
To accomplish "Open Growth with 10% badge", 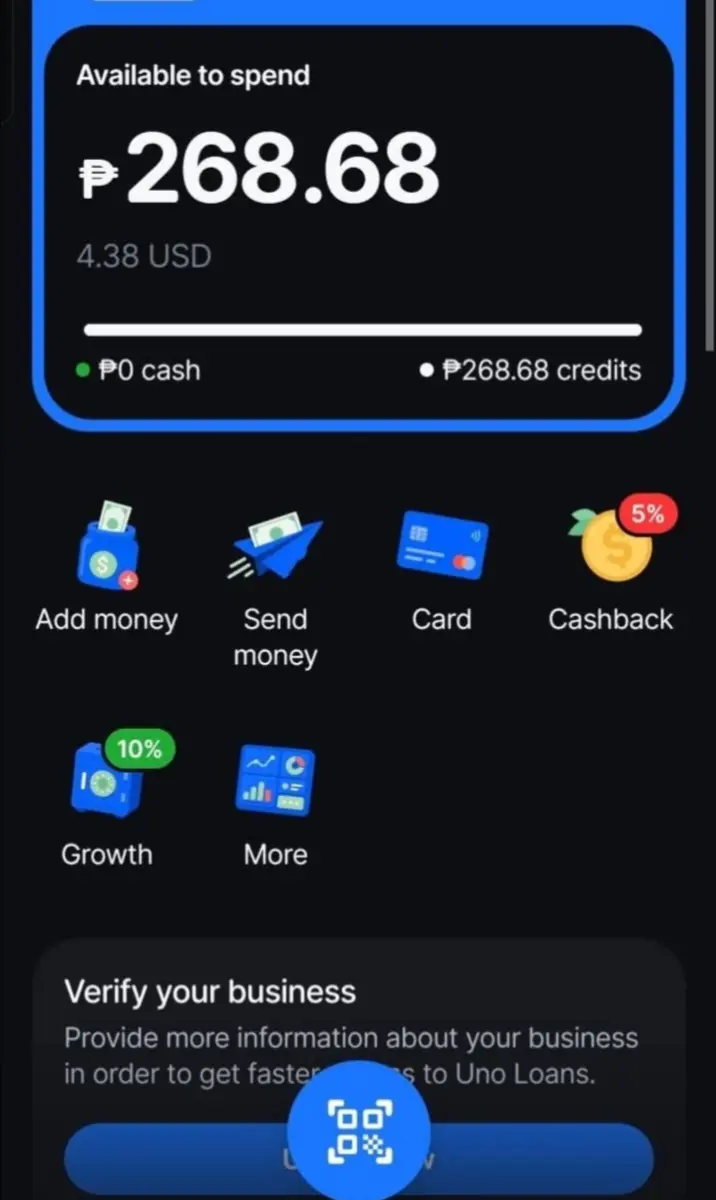I will [107, 801].
